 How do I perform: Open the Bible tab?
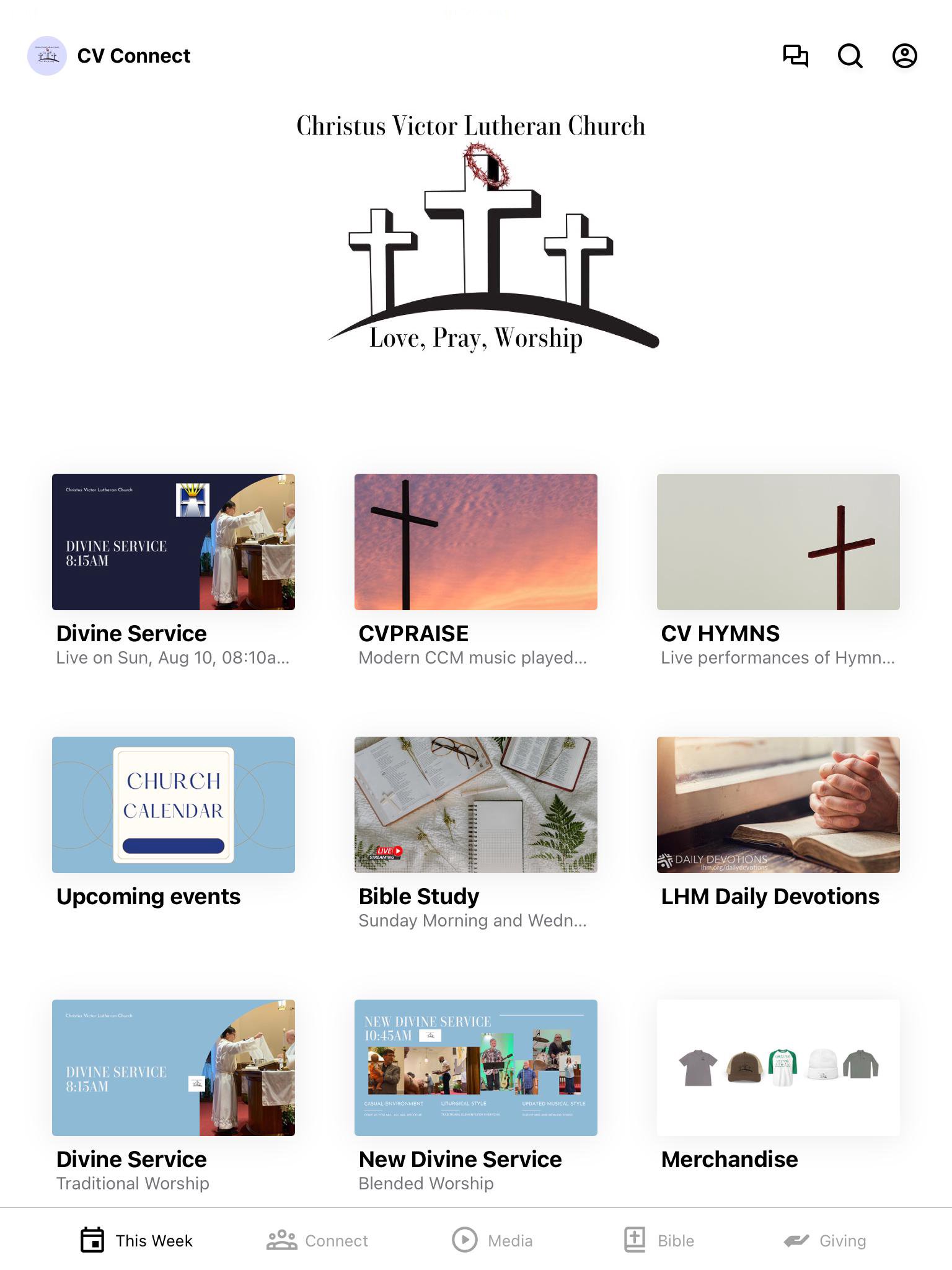659,1240
